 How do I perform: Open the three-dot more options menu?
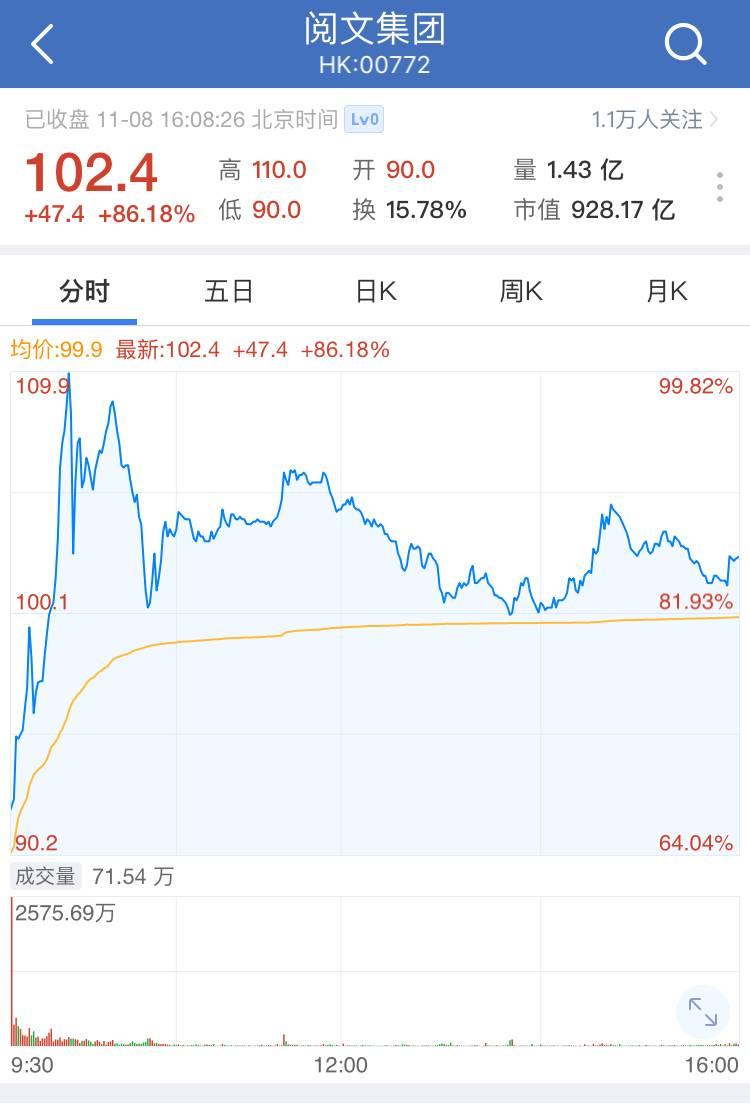click(x=720, y=187)
